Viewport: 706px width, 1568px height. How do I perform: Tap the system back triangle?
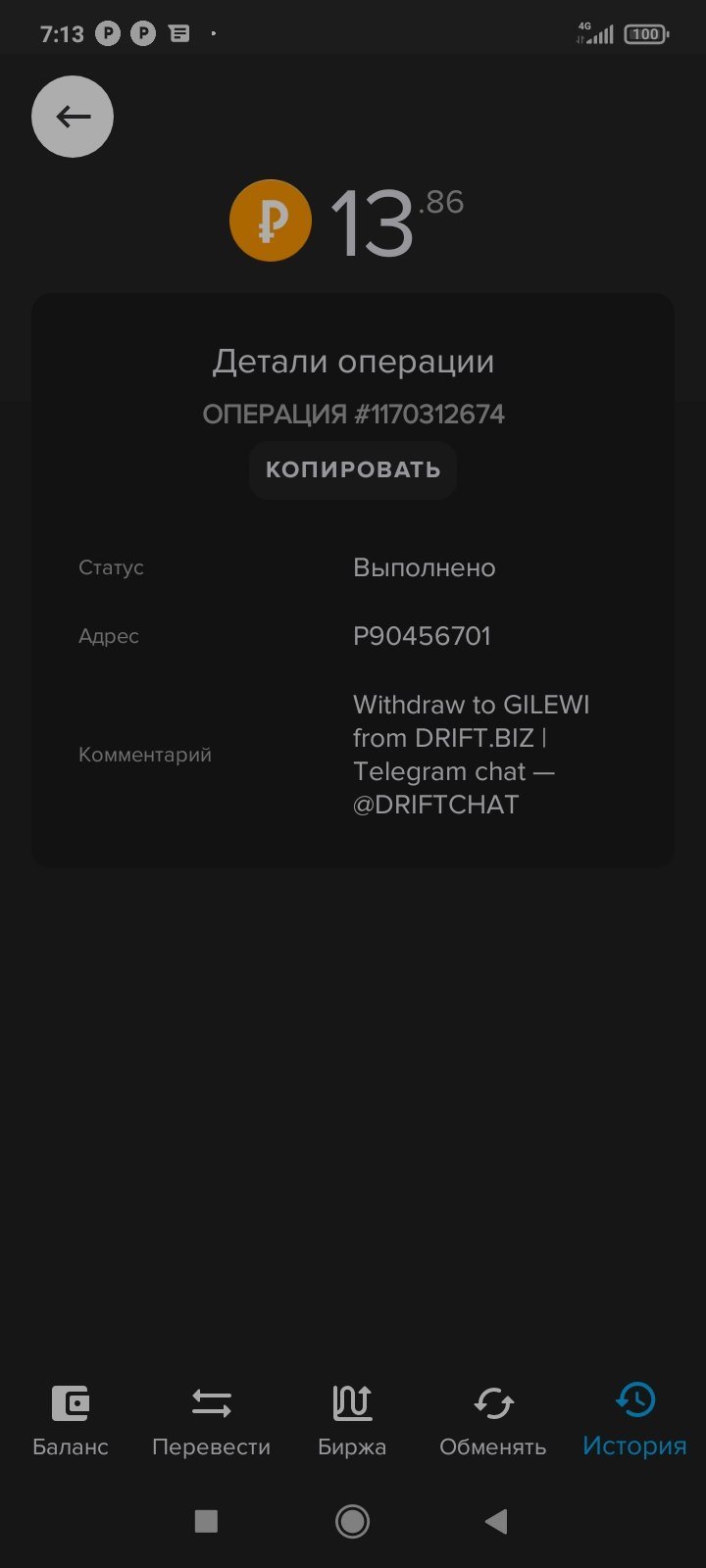[x=496, y=1521]
